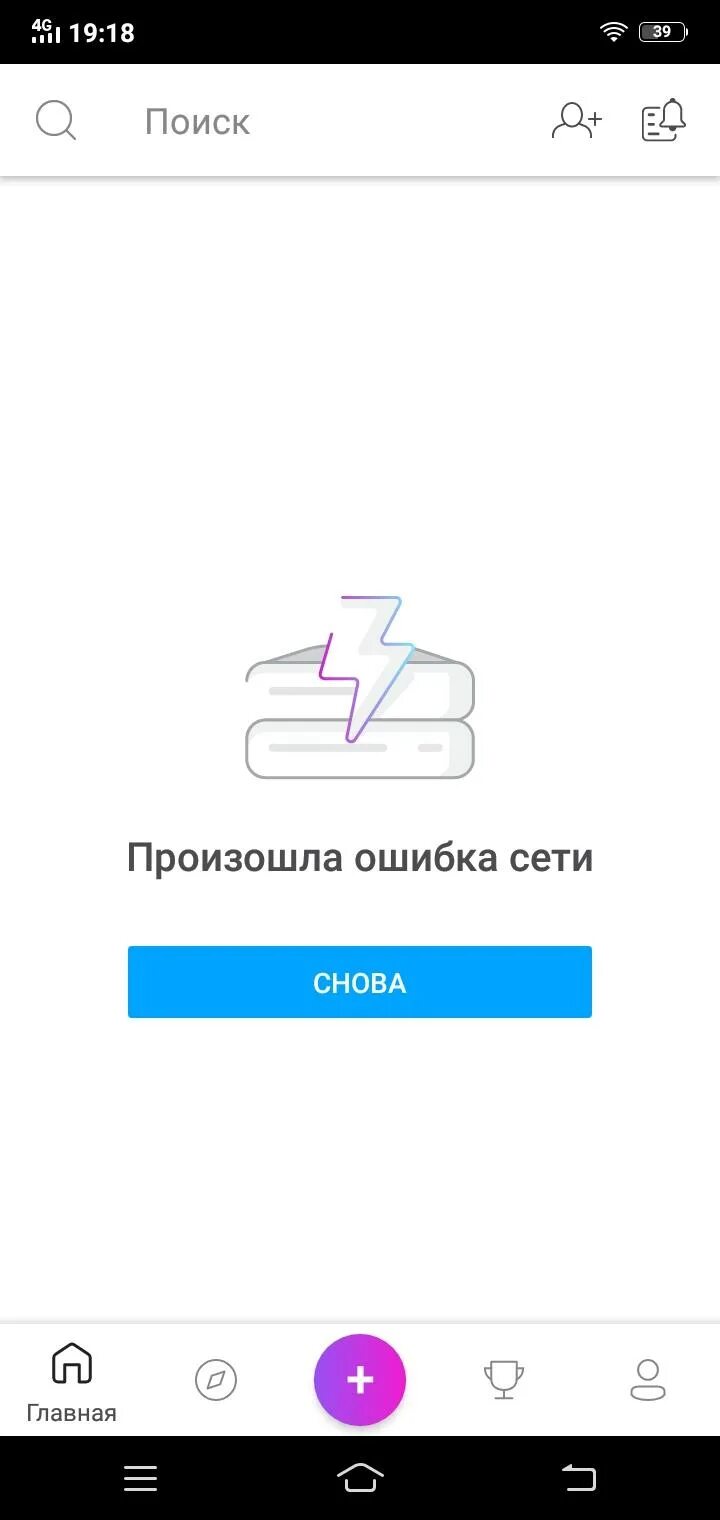Go to the profile tab
This screenshot has width=720, height=1520.
[x=648, y=1380]
